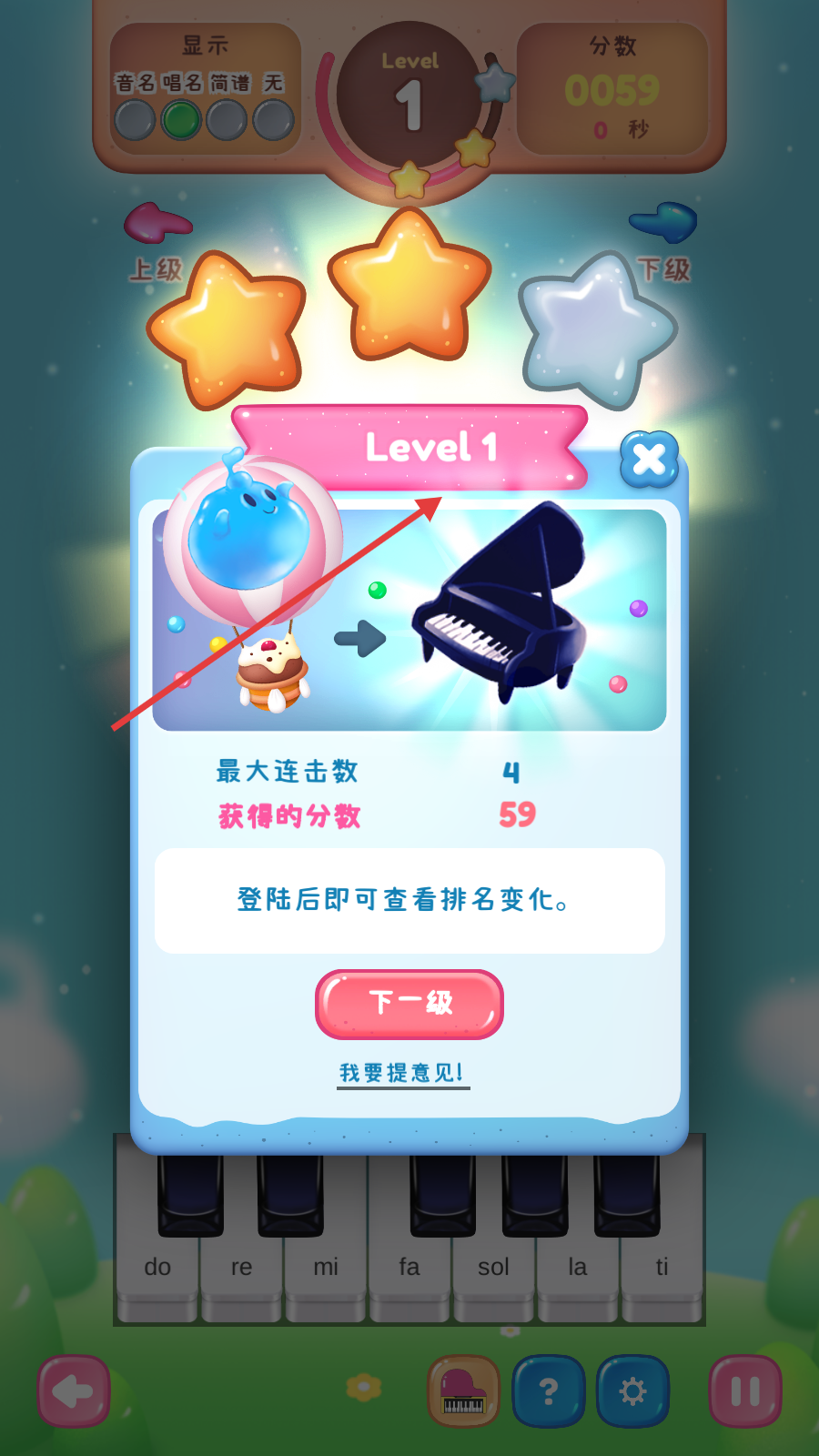This screenshot has width=819, height=1456.
Task: Open help via the question mark button
Action: click(x=548, y=1390)
